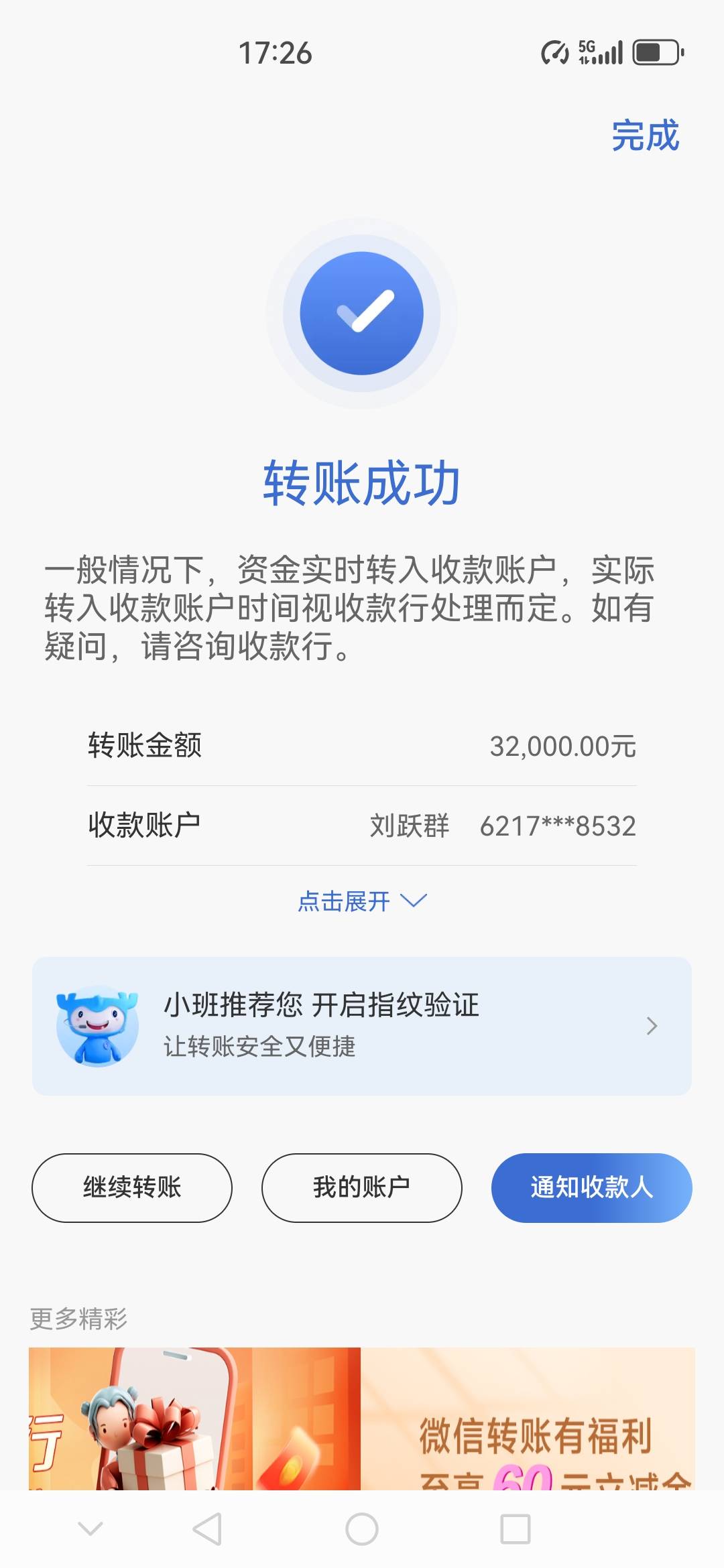Select 继续转账 to make another transfer
724x1568 pixels.
132,1187
